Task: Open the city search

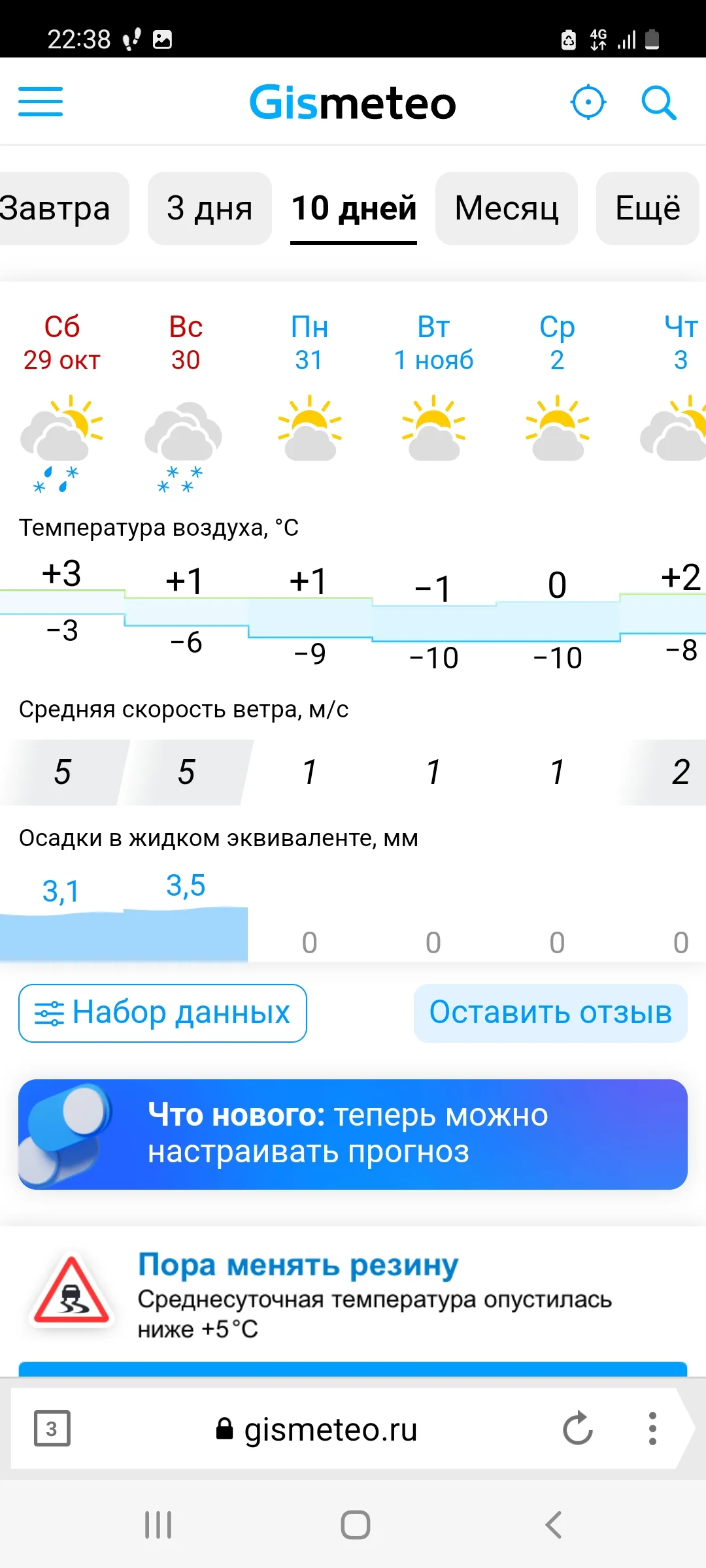Action: coord(658,102)
